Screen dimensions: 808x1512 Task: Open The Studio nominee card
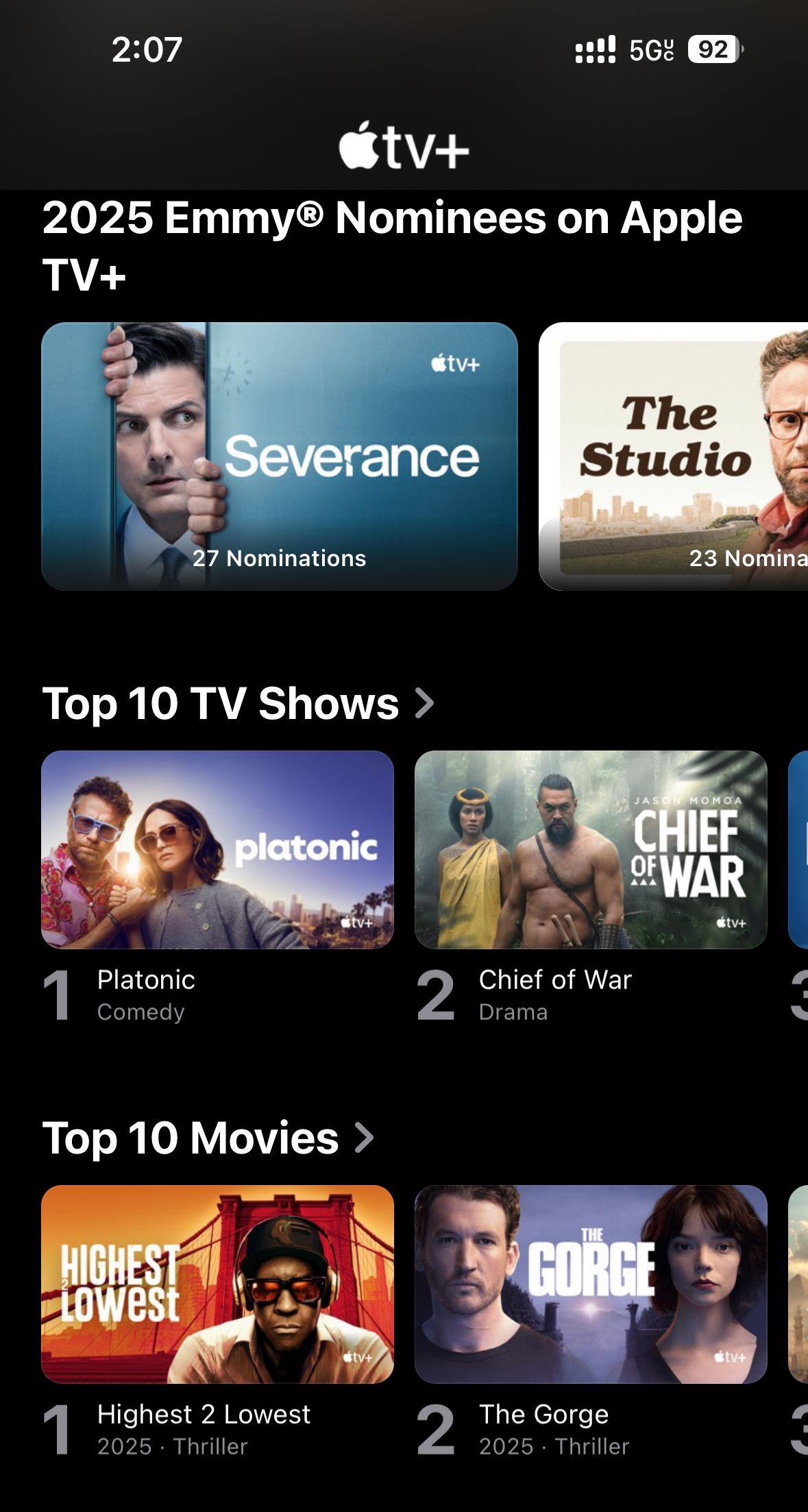674,456
